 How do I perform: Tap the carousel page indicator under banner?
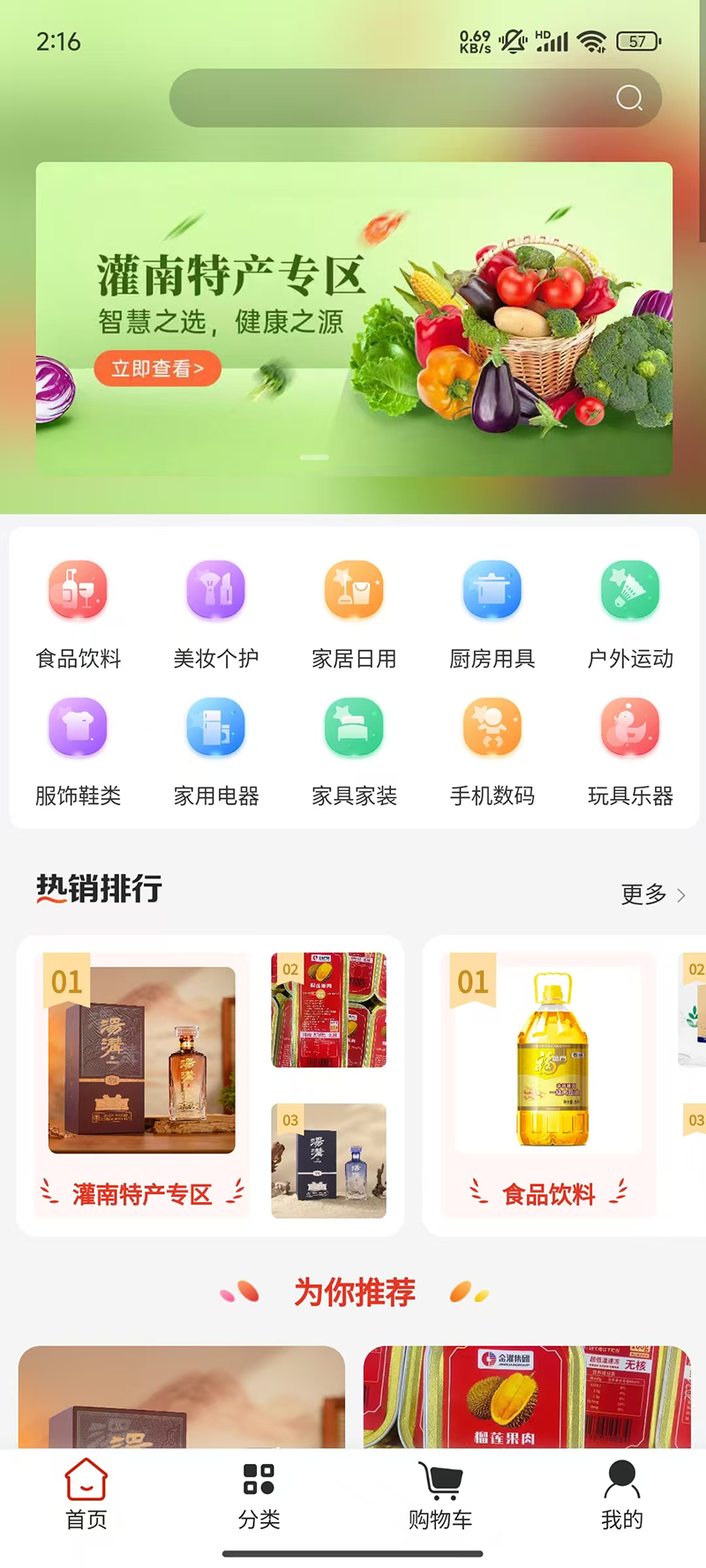click(x=313, y=457)
